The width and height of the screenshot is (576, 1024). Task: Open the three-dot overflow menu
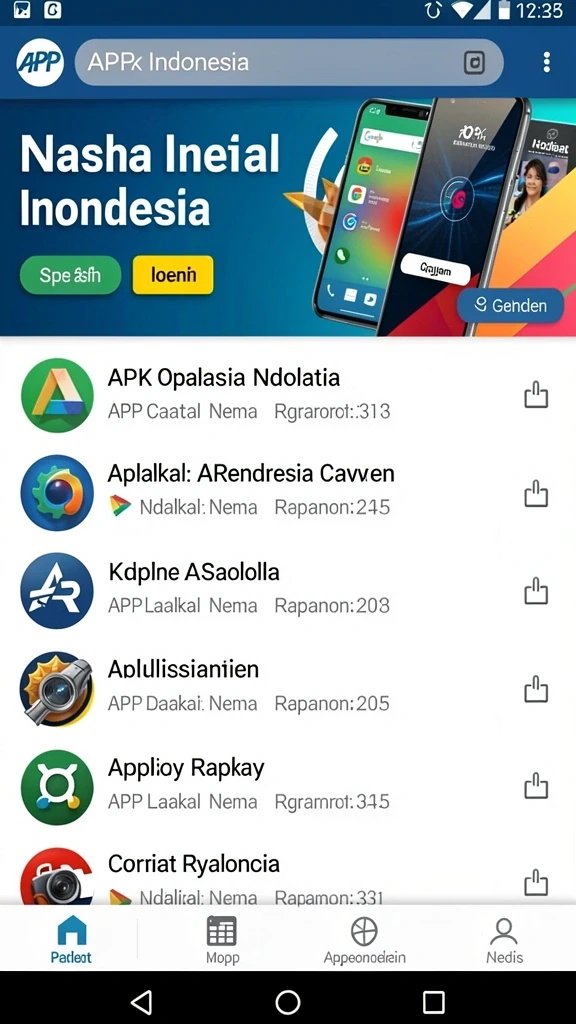547,62
